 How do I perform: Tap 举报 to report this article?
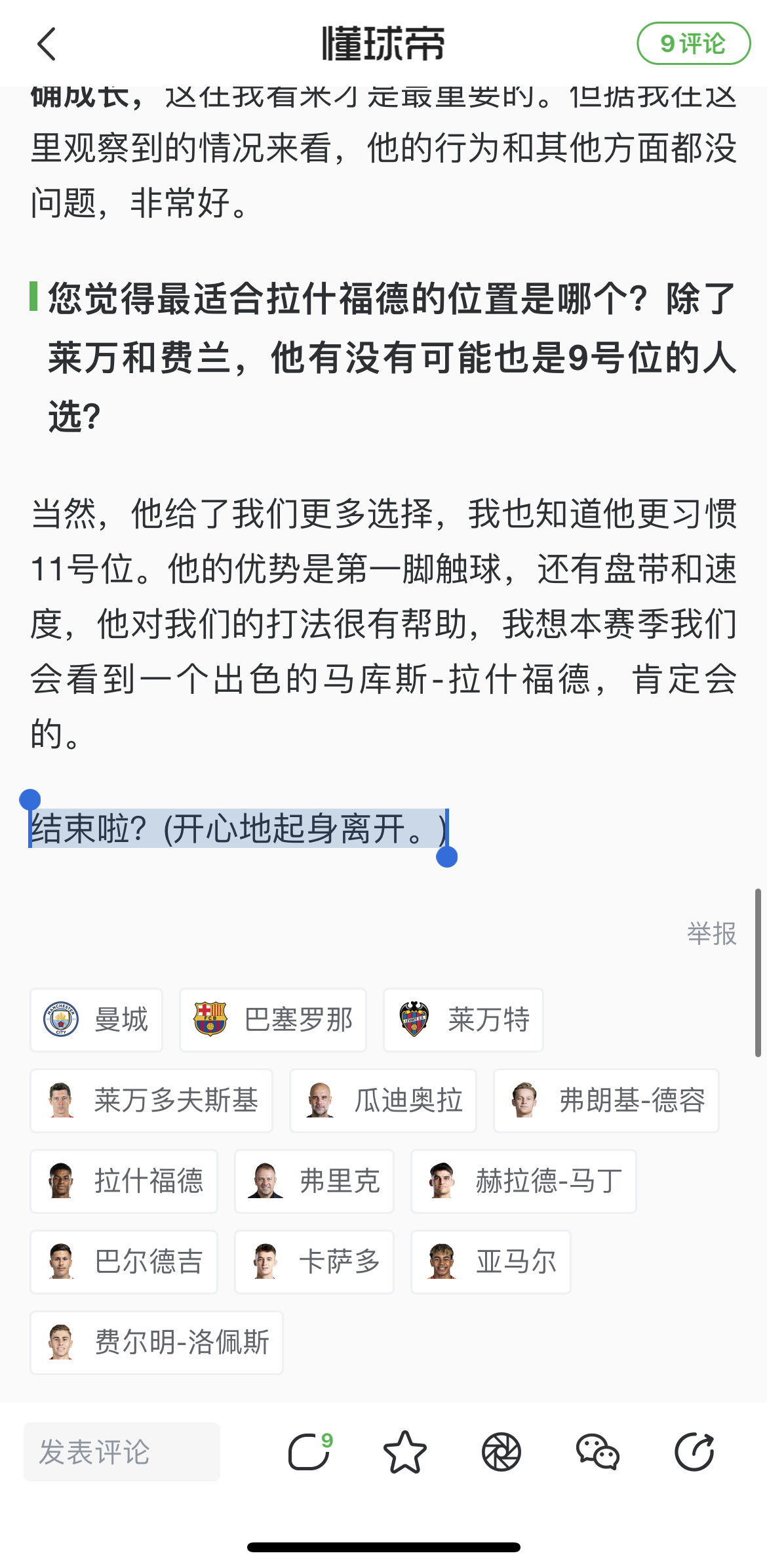coord(711,933)
